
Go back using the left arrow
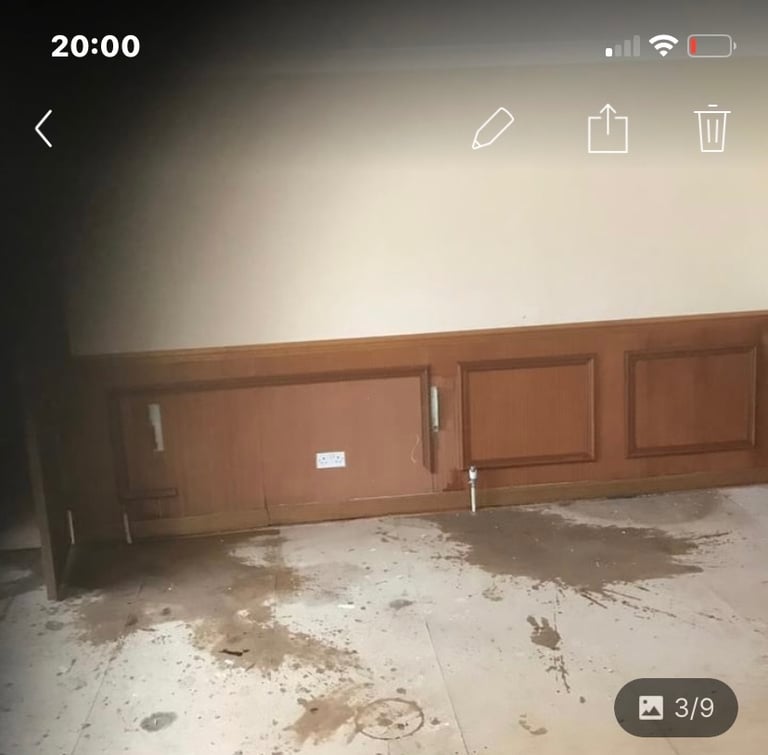[43, 129]
